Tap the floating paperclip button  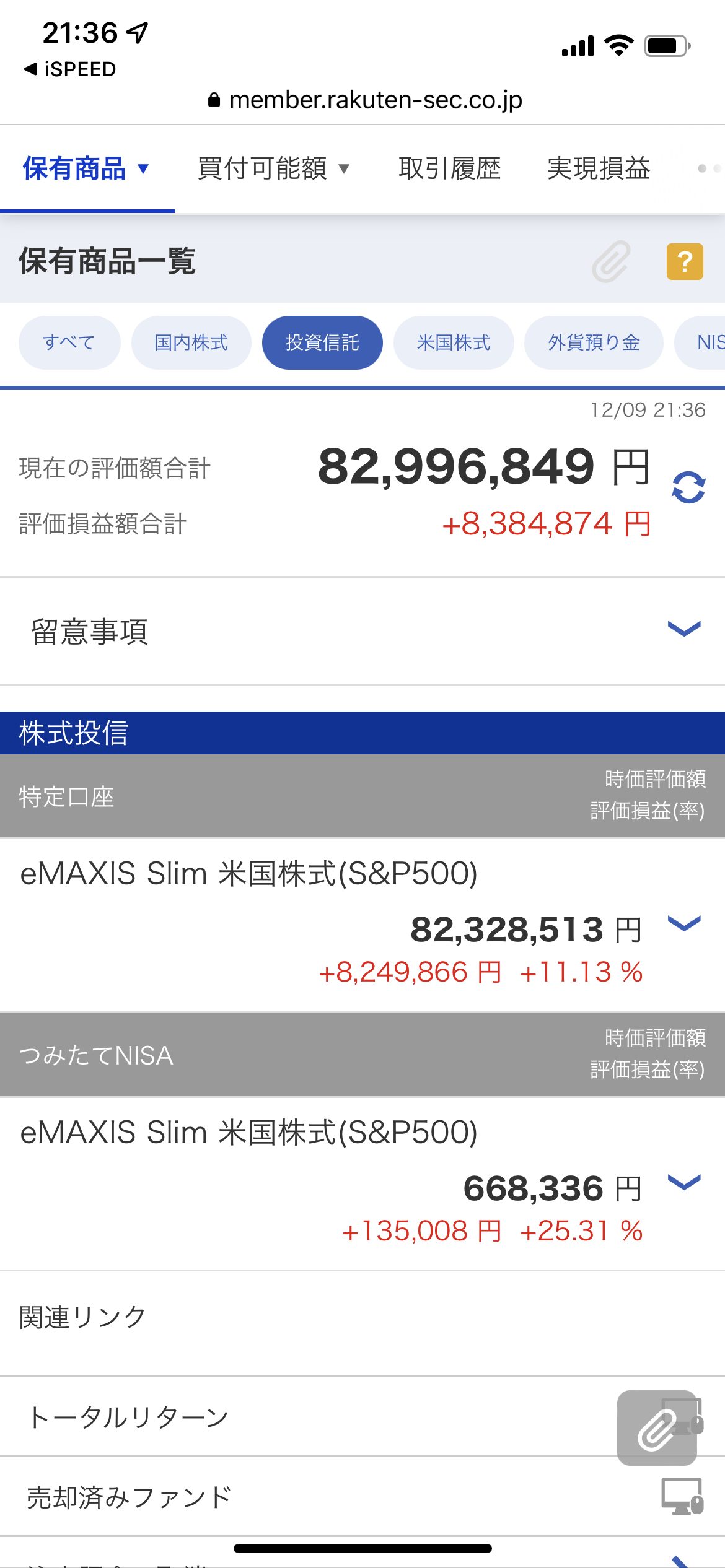click(656, 1429)
